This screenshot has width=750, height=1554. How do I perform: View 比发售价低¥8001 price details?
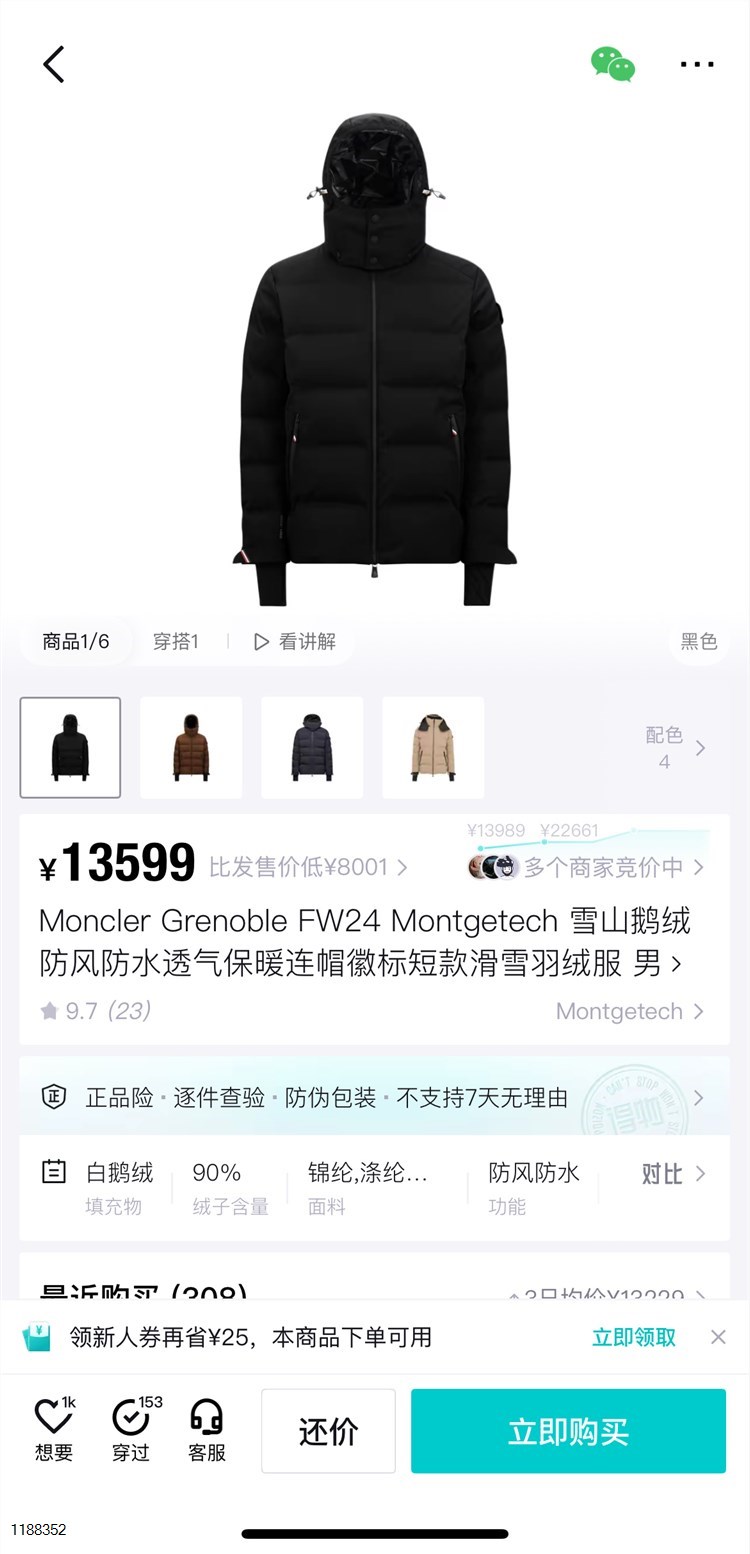pyautogui.click(x=308, y=867)
